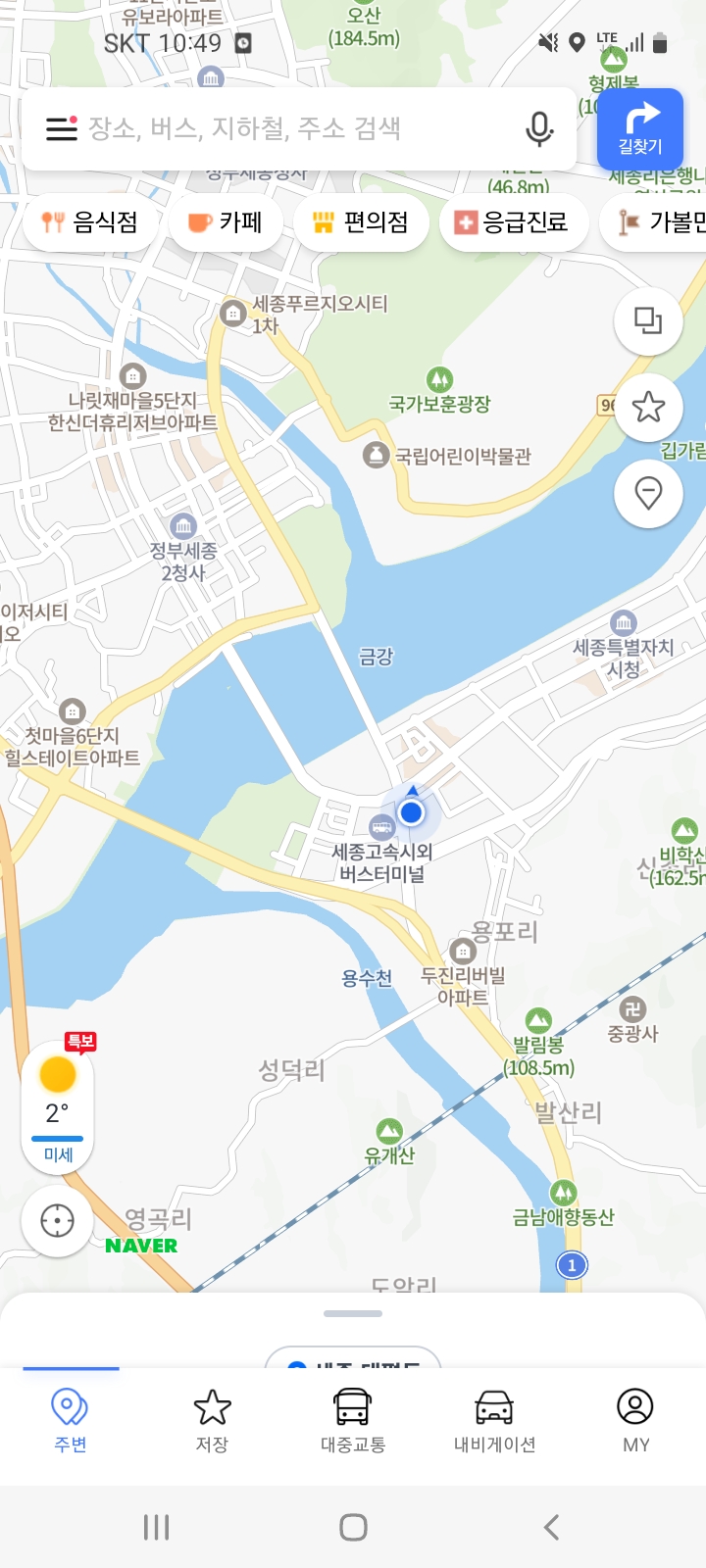Open the map layers button

pos(648,320)
